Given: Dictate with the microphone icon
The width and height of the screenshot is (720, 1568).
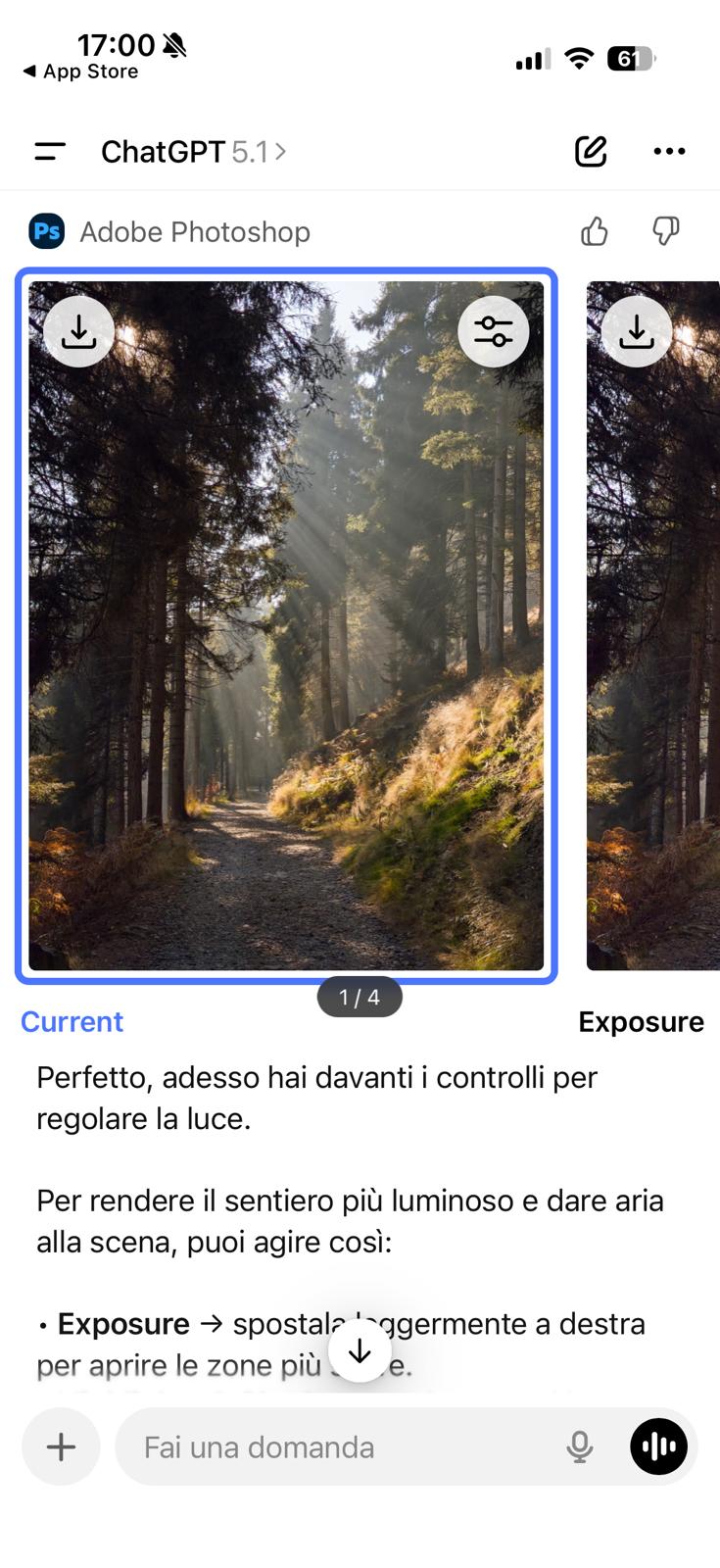Looking at the screenshot, I should (580, 1447).
